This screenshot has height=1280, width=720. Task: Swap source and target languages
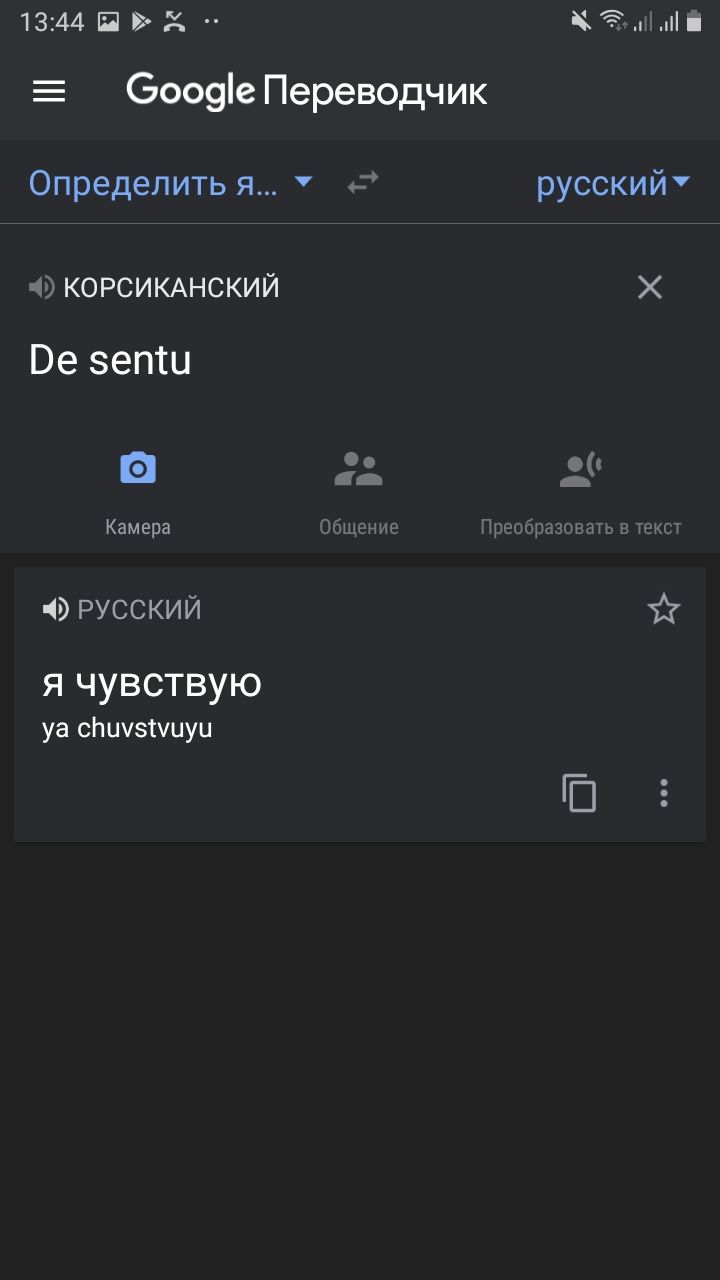tap(363, 183)
